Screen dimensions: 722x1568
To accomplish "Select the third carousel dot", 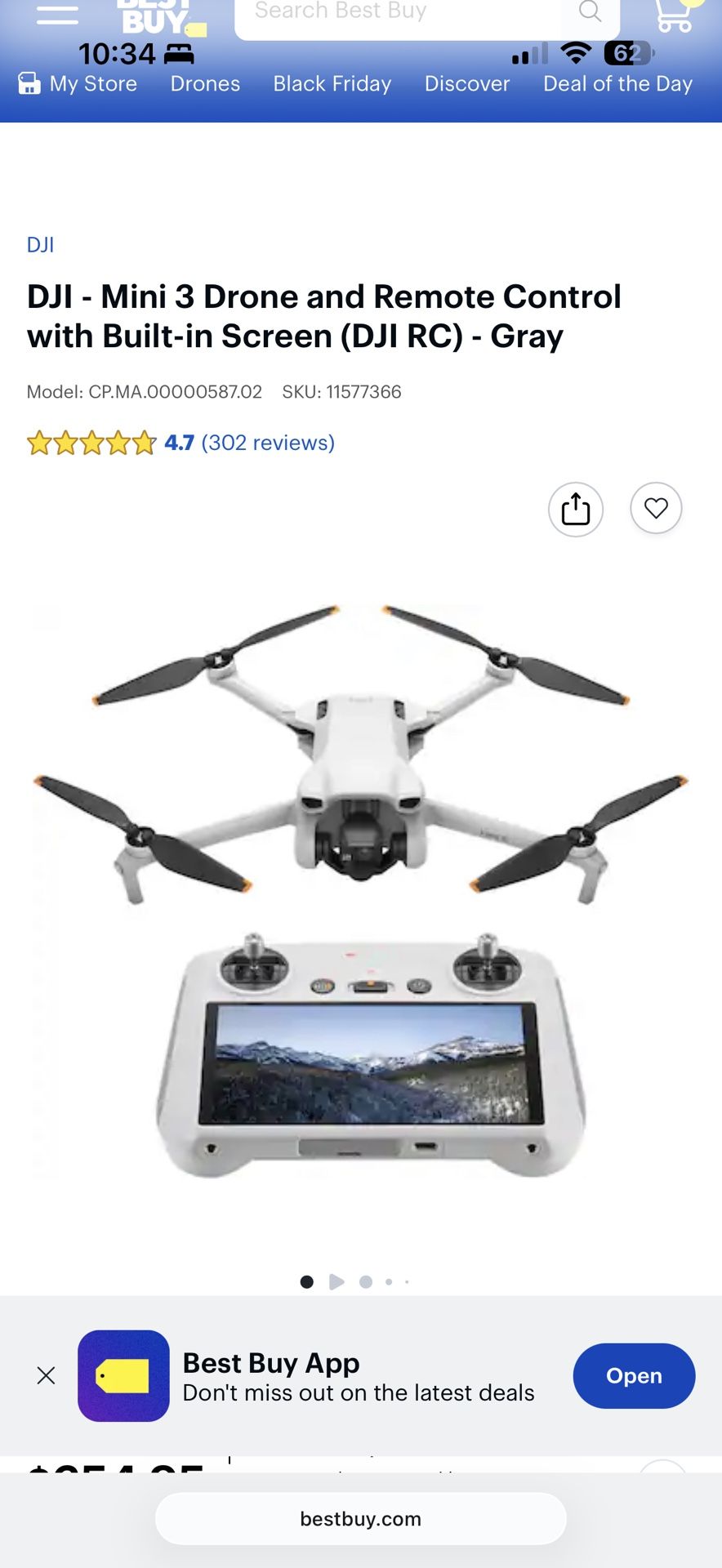I will (x=365, y=1281).
